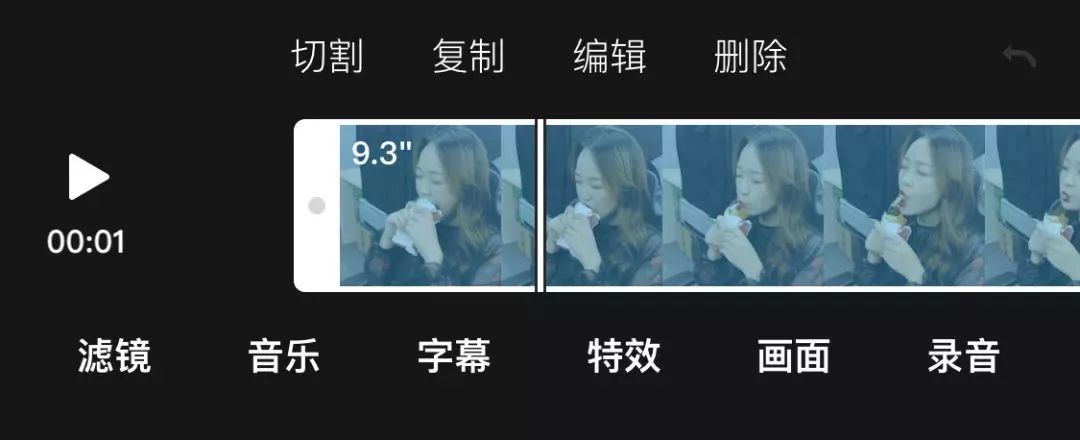1080x440 pixels.
Task: Open the 画面 frame settings
Action: (x=794, y=356)
